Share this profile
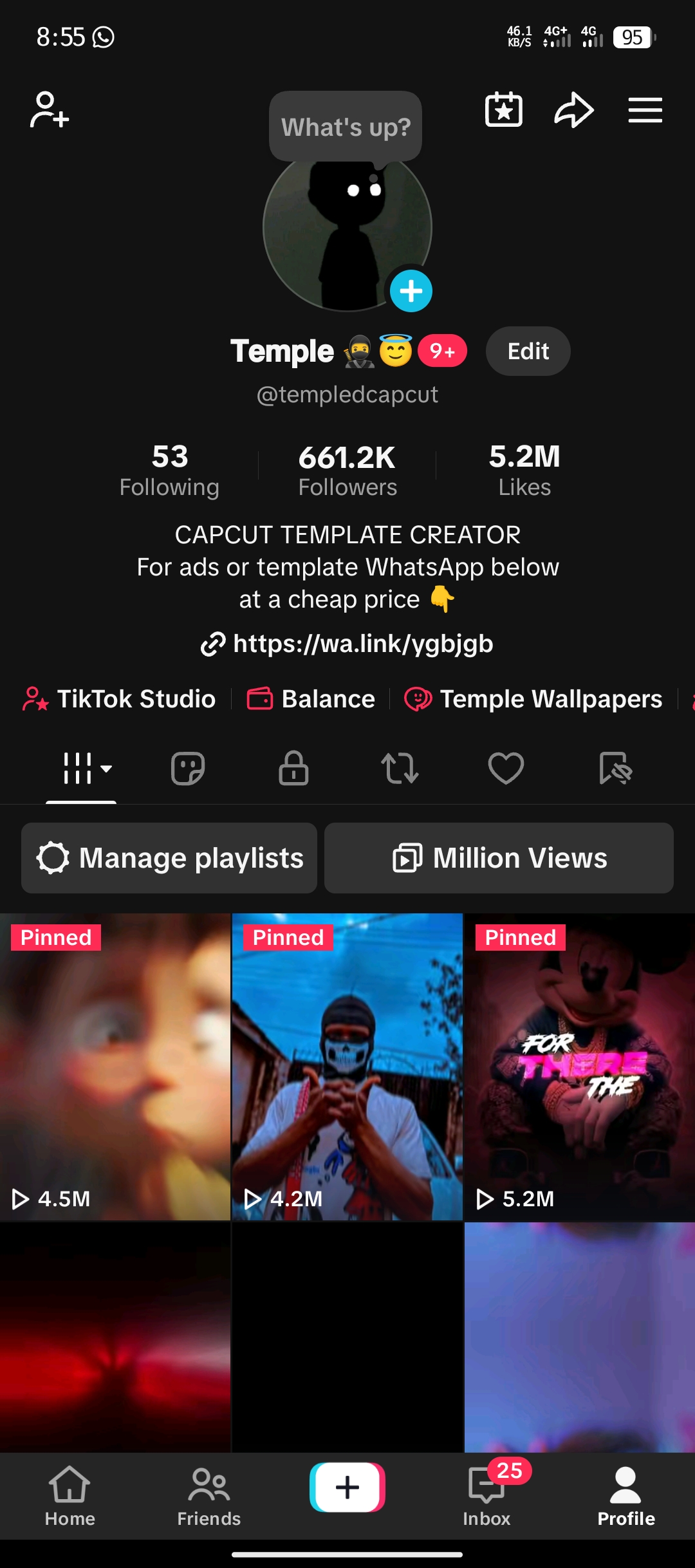 [573, 110]
